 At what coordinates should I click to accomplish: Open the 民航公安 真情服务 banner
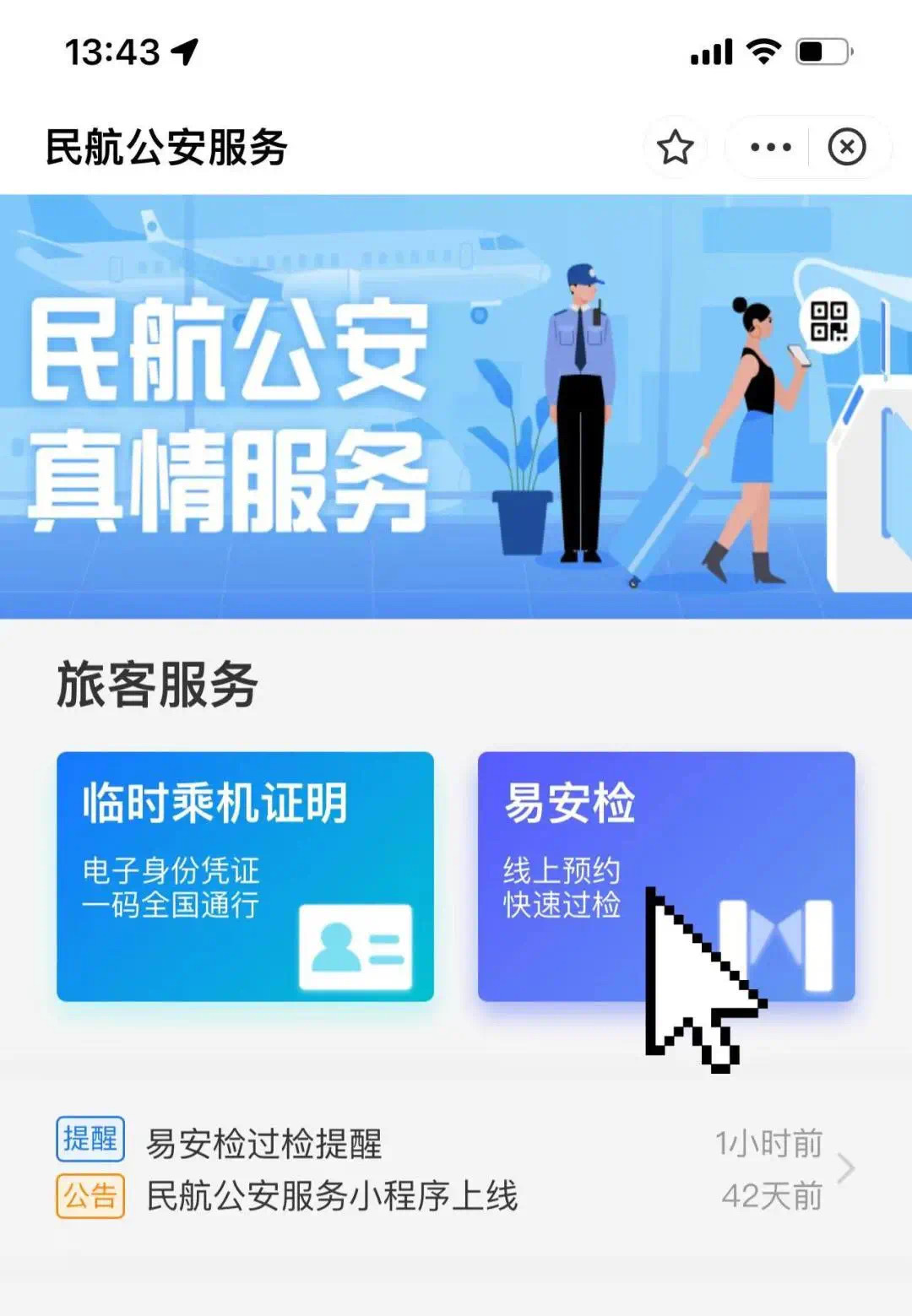pyautogui.click(x=456, y=407)
